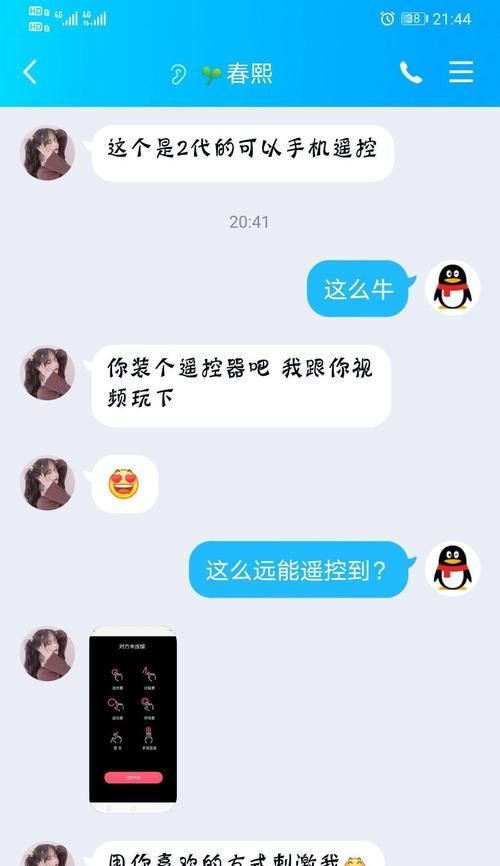The image size is (500, 866).
Task: Go back using the header arrow
Action: pos(30,72)
